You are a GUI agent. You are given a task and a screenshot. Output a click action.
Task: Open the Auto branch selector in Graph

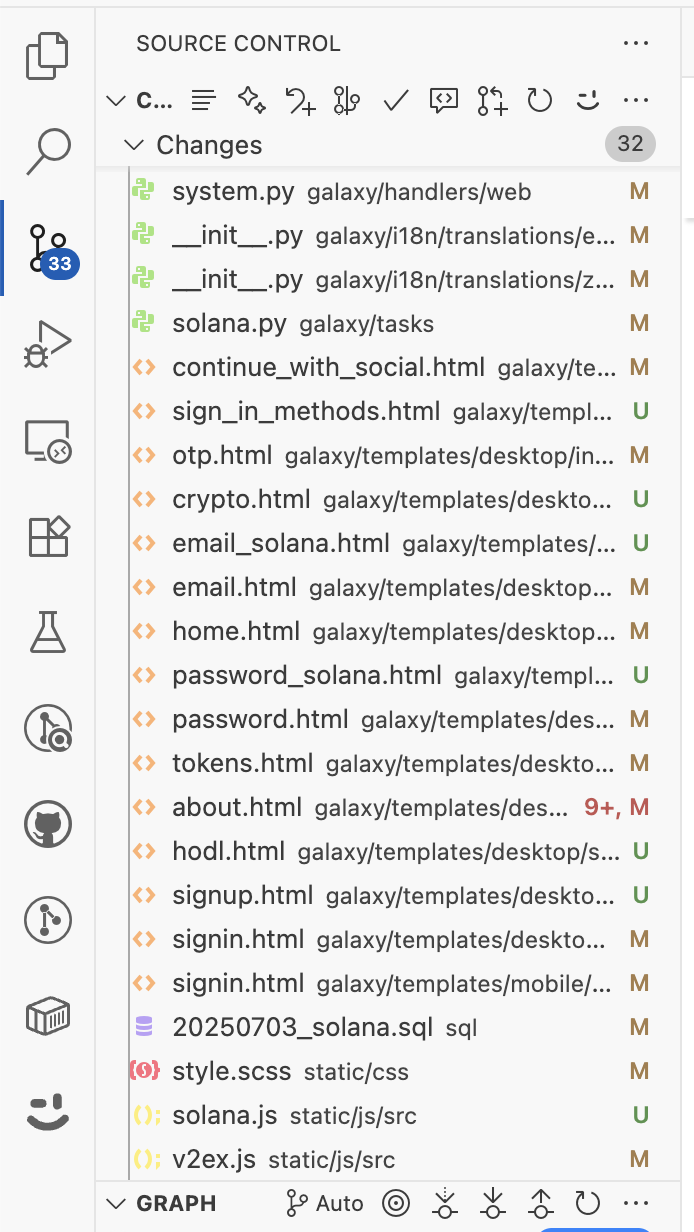[325, 1203]
